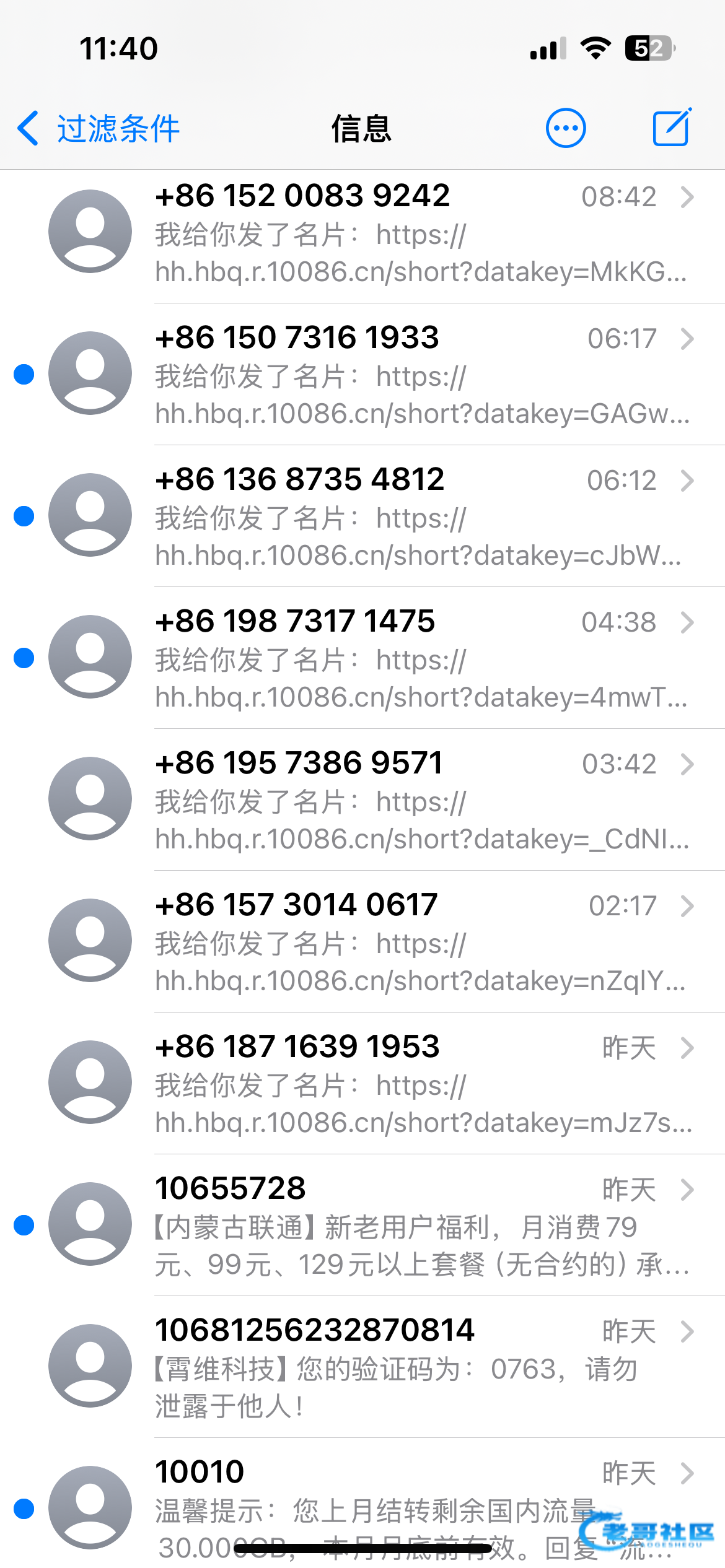Viewport: 725px width, 1568px height.
Task: View the conversation with +86 136 8735 4812
Action: coord(362,516)
